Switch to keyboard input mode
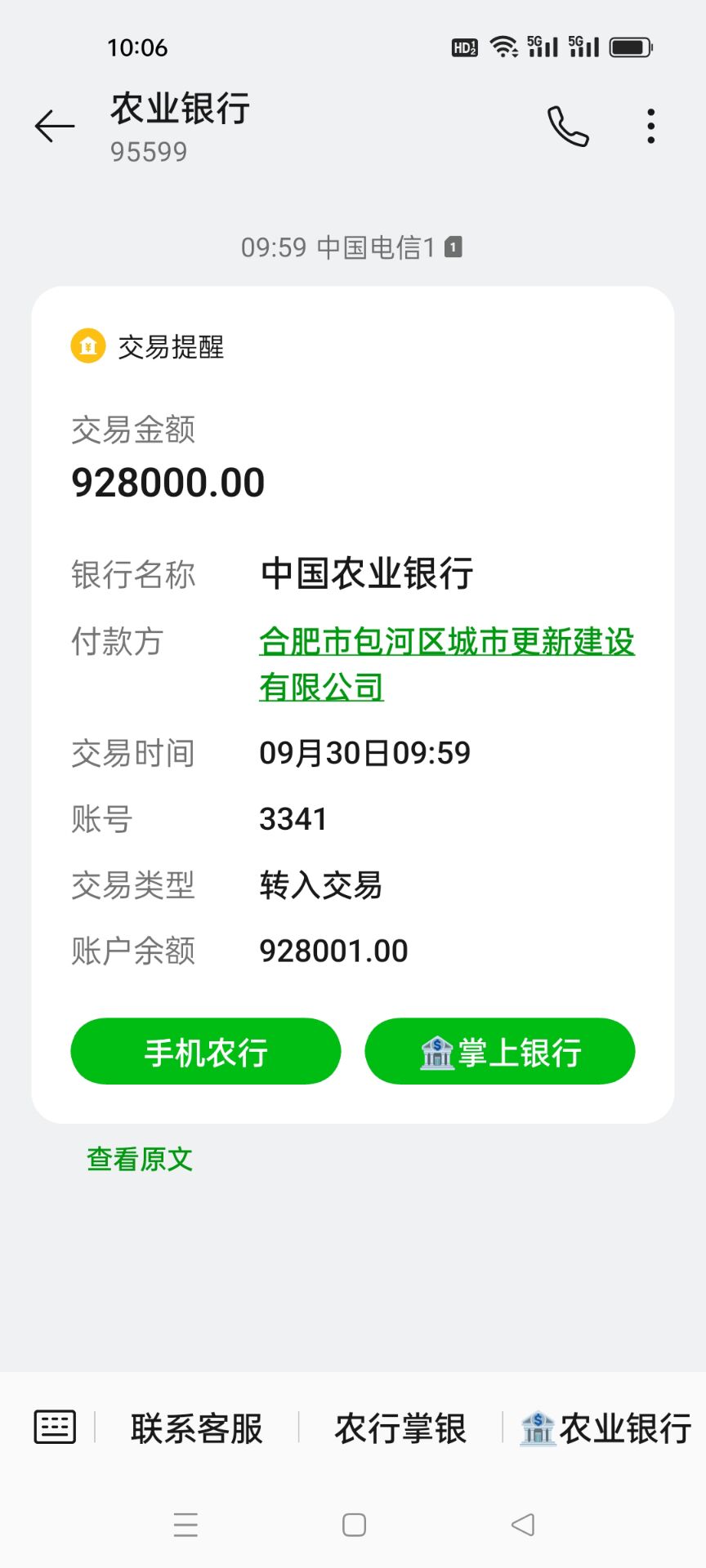Viewport: 706px width, 1568px height. (x=55, y=1427)
